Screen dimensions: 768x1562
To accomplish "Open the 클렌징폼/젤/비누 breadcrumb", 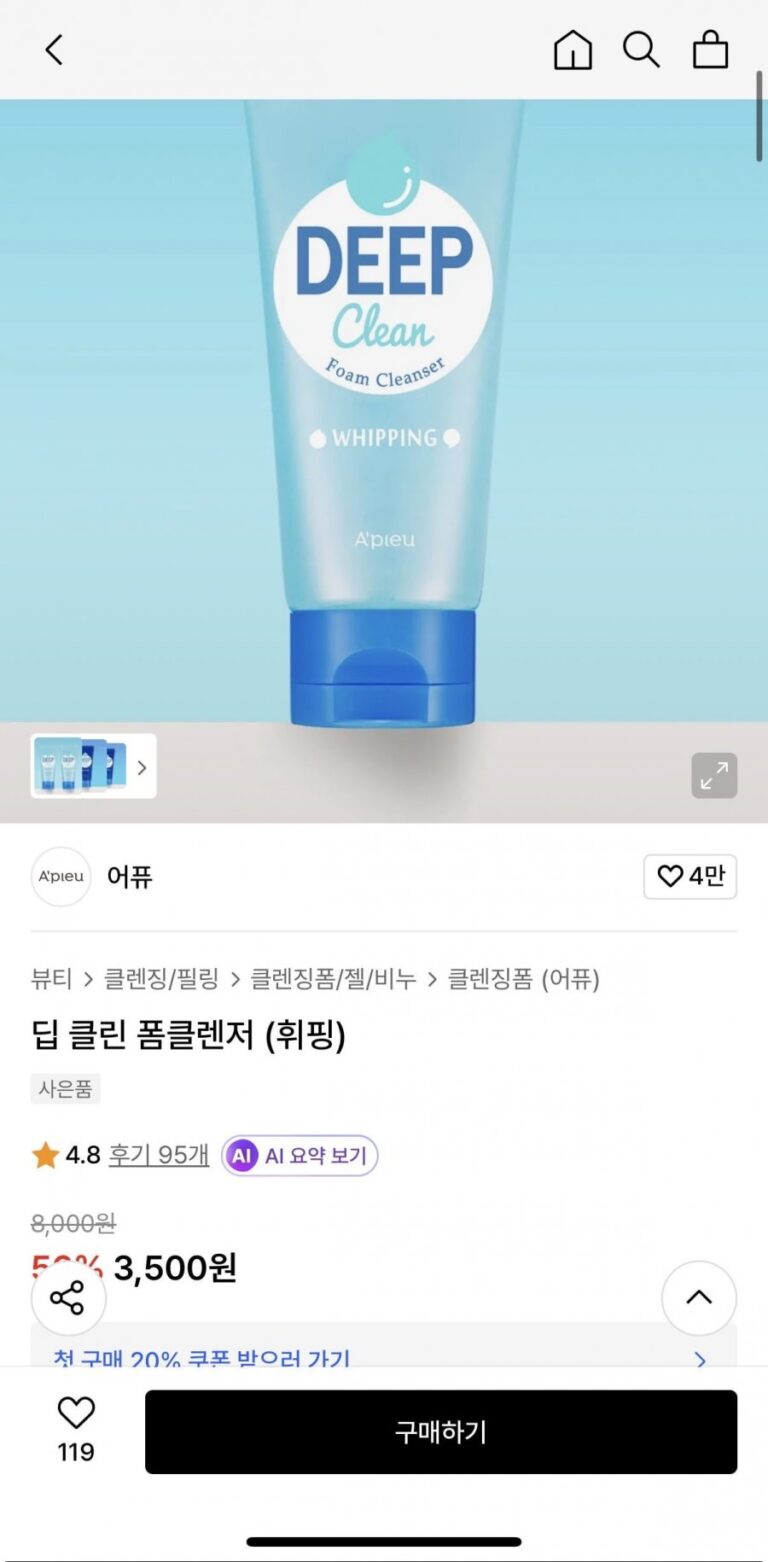I will click(x=333, y=978).
